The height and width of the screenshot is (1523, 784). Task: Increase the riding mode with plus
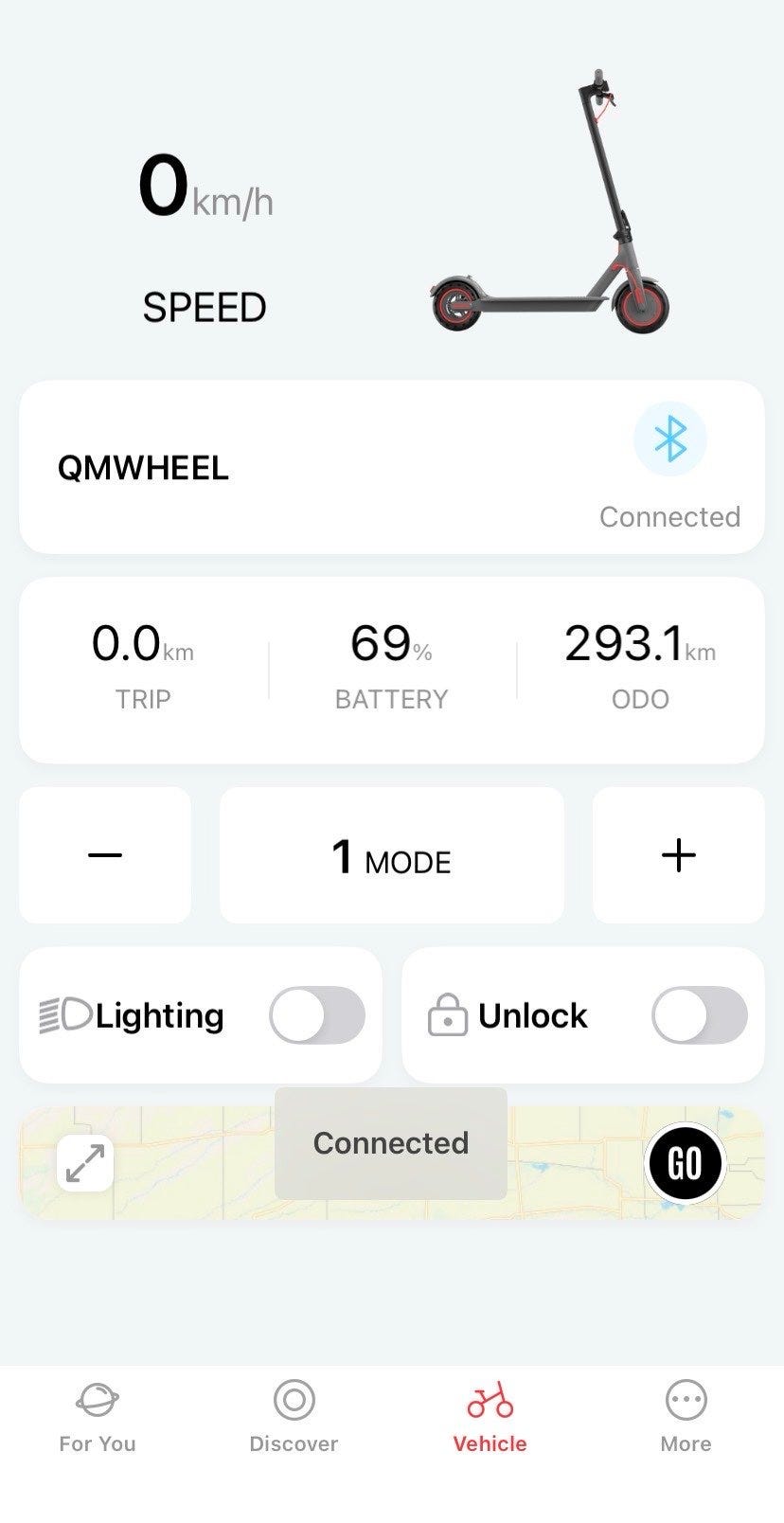[678, 855]
